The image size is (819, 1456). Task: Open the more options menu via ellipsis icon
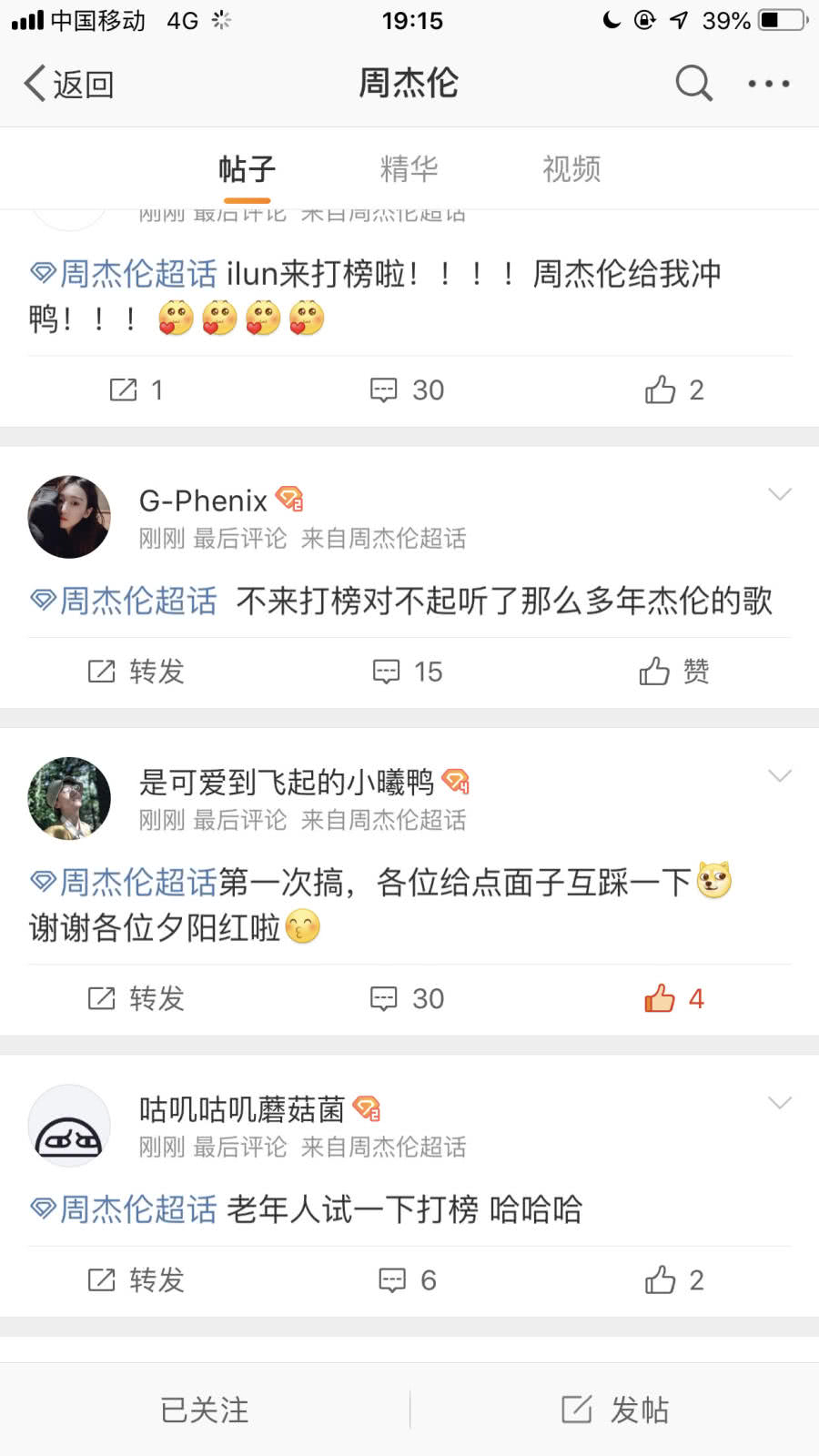[x=769, y=84]
